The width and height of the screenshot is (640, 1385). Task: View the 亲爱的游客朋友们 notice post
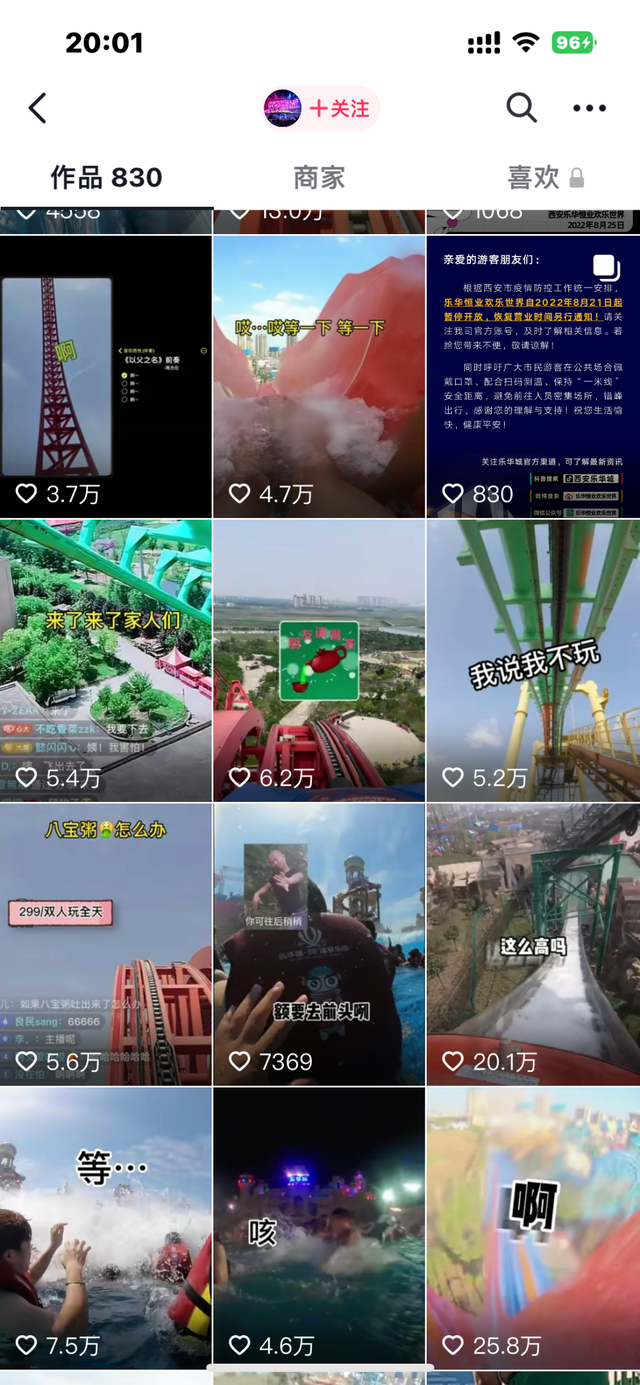(x=533, y=376)
